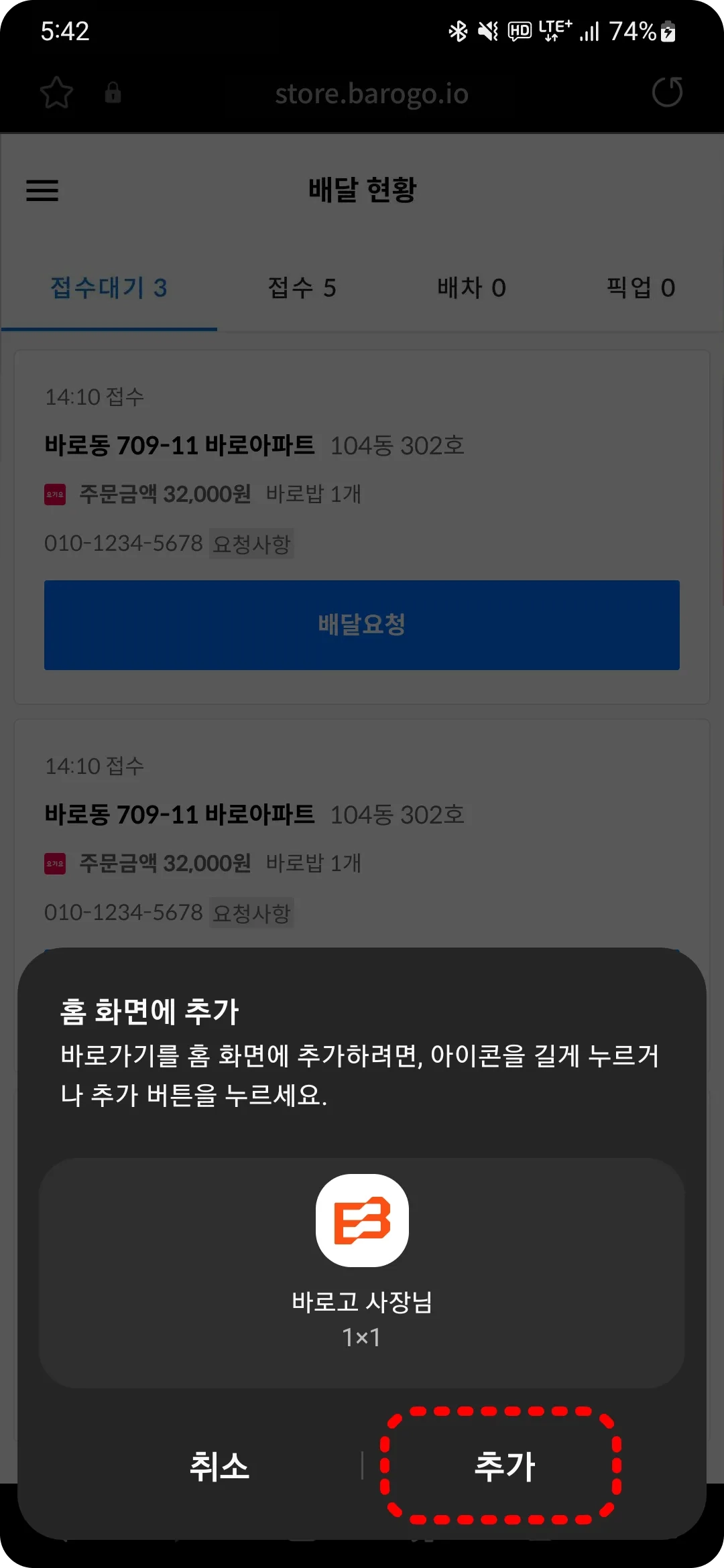The height and width of the screenshot is (1568, 724).
Task: Open the hamburger drawer menu
Action: click(x=42, y=190)
